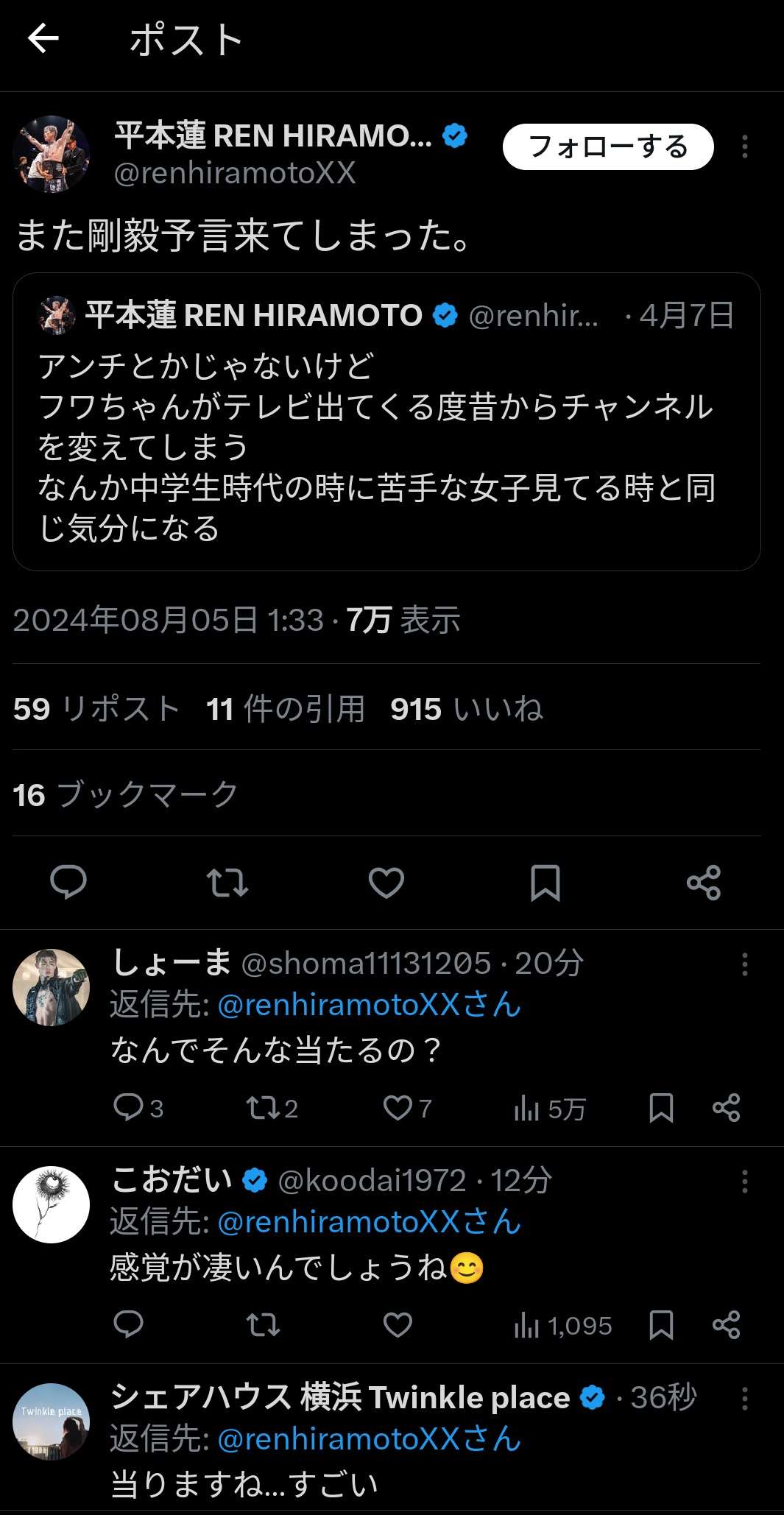Open Ren Hiramoto's profile picture

(51, 154)
